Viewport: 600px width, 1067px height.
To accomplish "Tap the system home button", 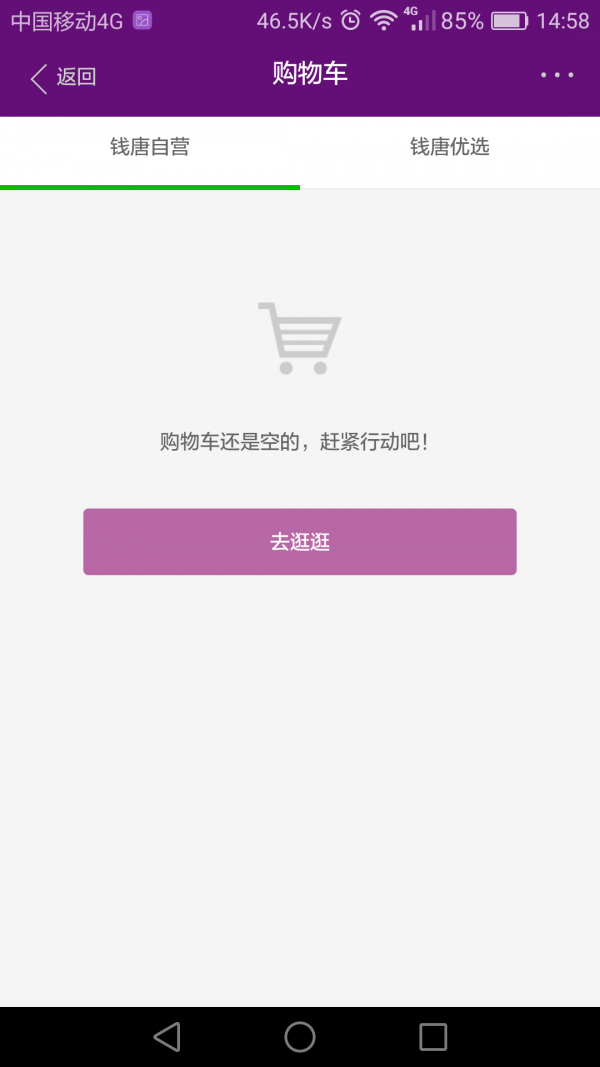I will (300, 1037).
